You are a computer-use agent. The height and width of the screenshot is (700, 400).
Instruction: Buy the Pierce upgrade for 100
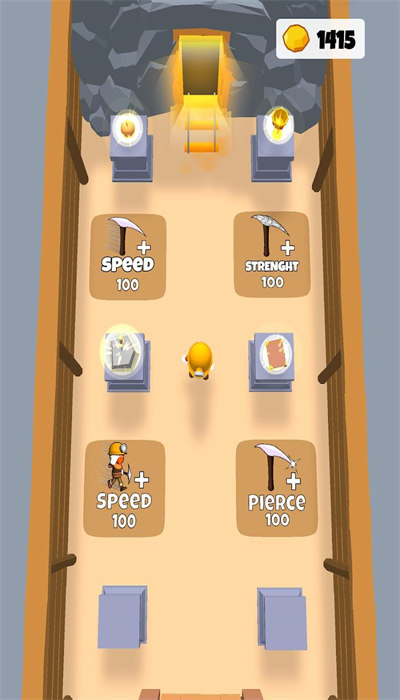point(277,488)
